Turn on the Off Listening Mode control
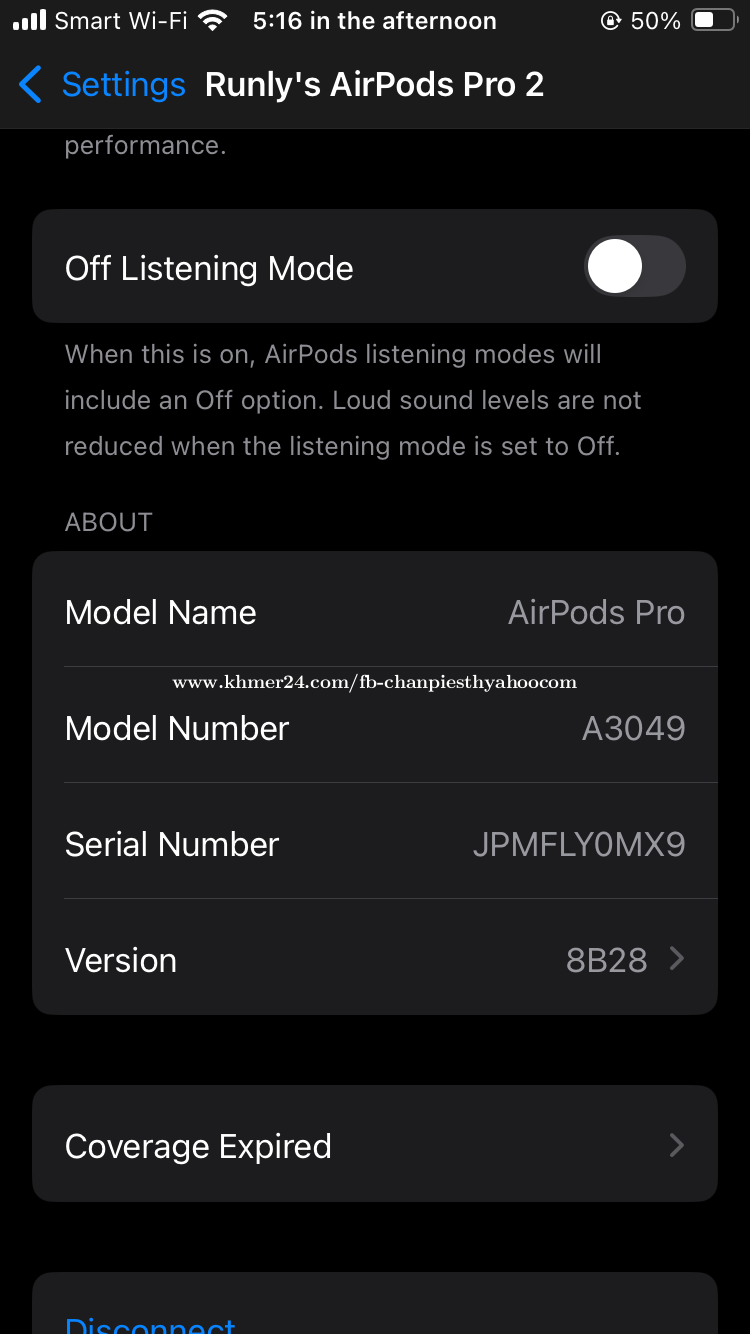The image size is (750, 1334). pyautogui.click(x=634, y=266)
